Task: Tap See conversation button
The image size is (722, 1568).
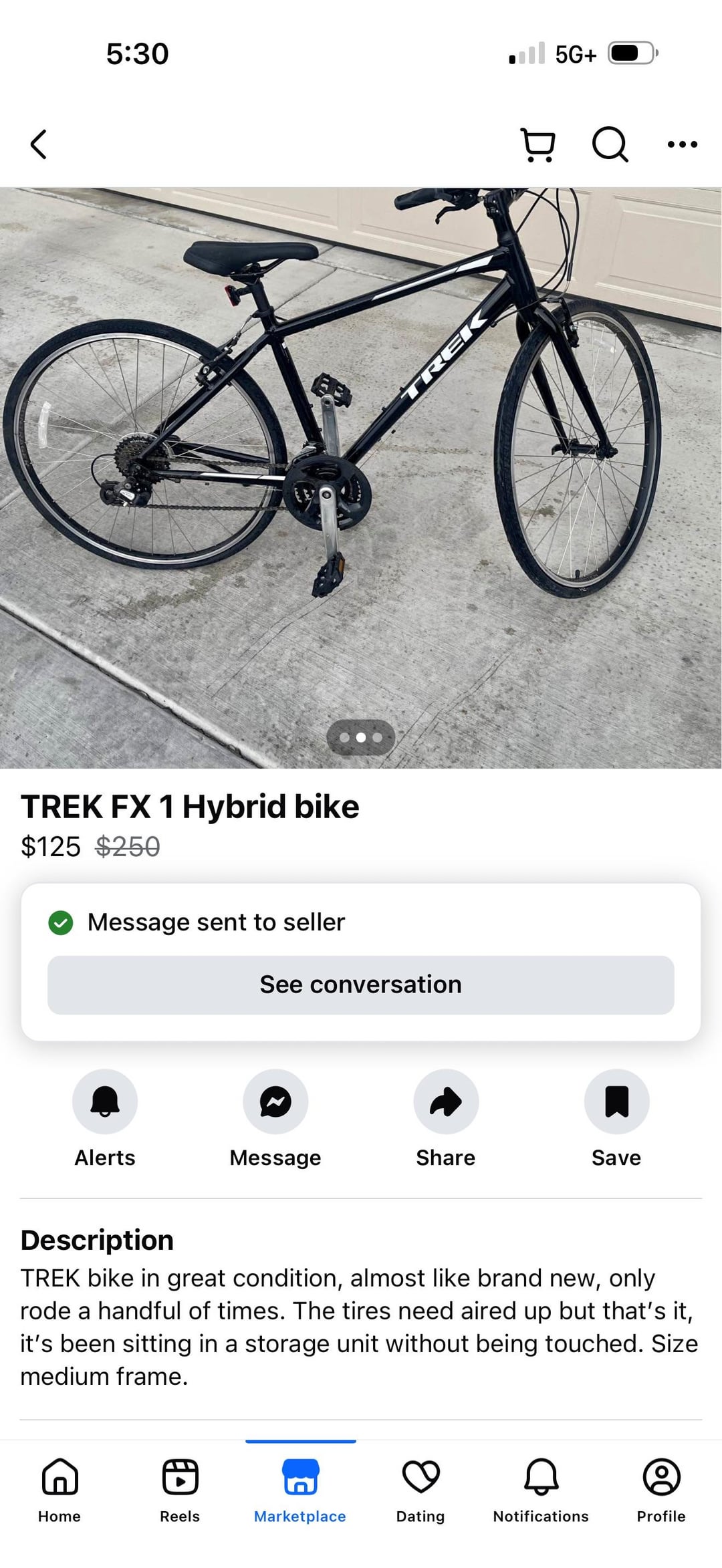Action: point(361,985)
